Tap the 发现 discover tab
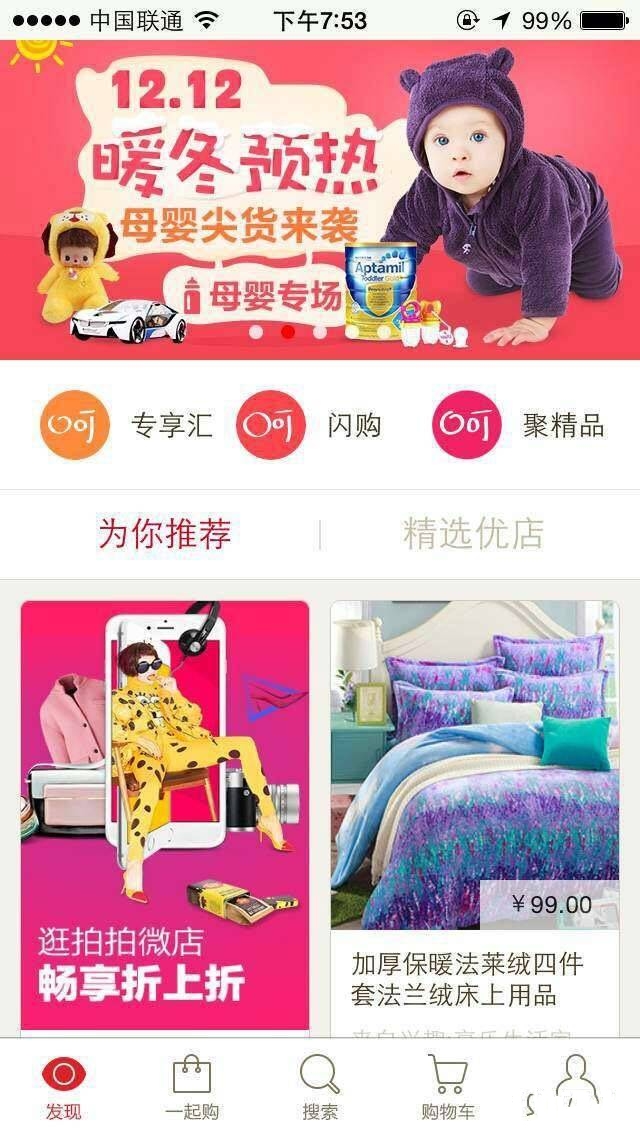 tap(64, 1087)
